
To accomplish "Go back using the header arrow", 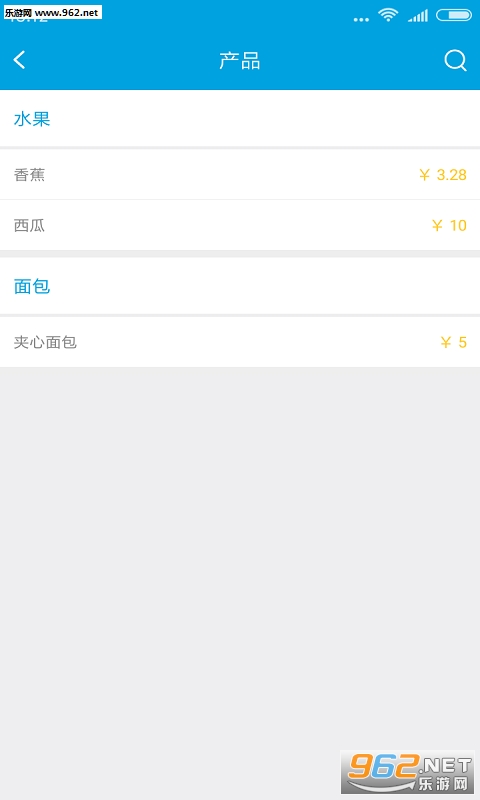I will (x=19, y=60).
